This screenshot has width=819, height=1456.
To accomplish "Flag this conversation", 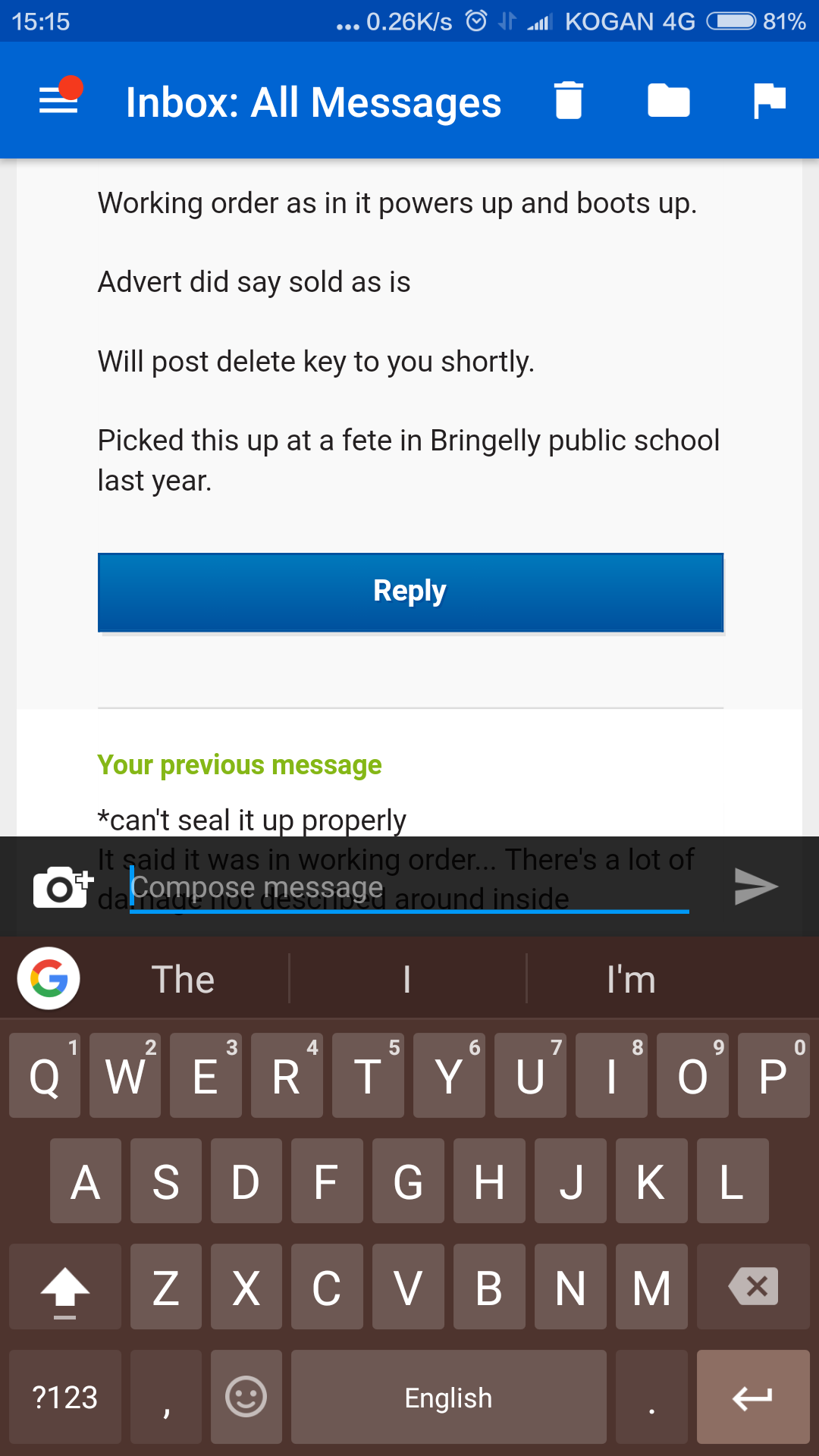I will point(768,99).
